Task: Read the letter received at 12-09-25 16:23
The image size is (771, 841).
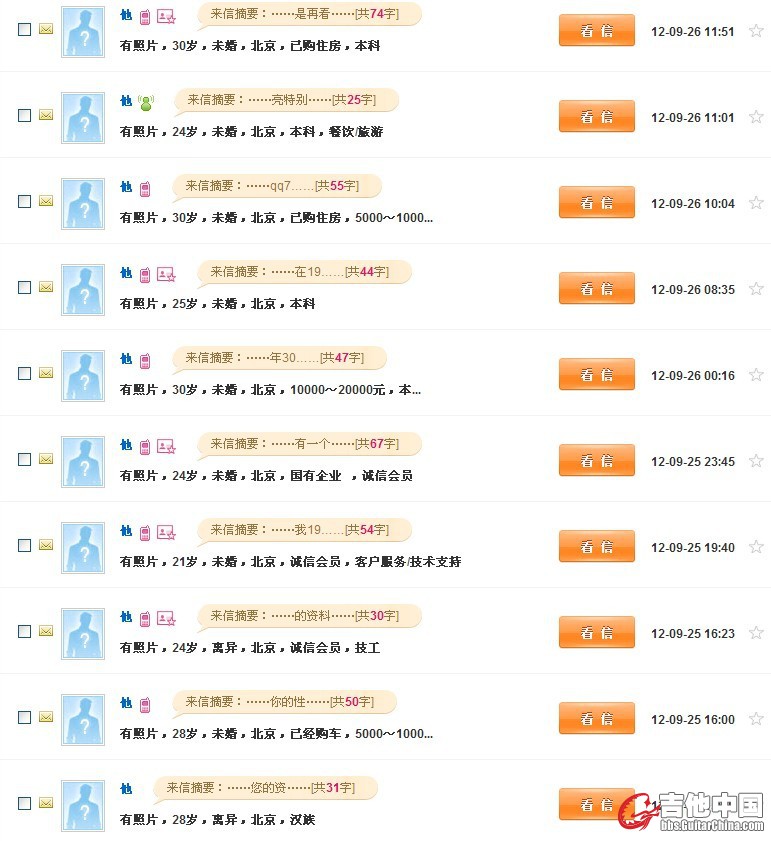Action: click(596, 633)
